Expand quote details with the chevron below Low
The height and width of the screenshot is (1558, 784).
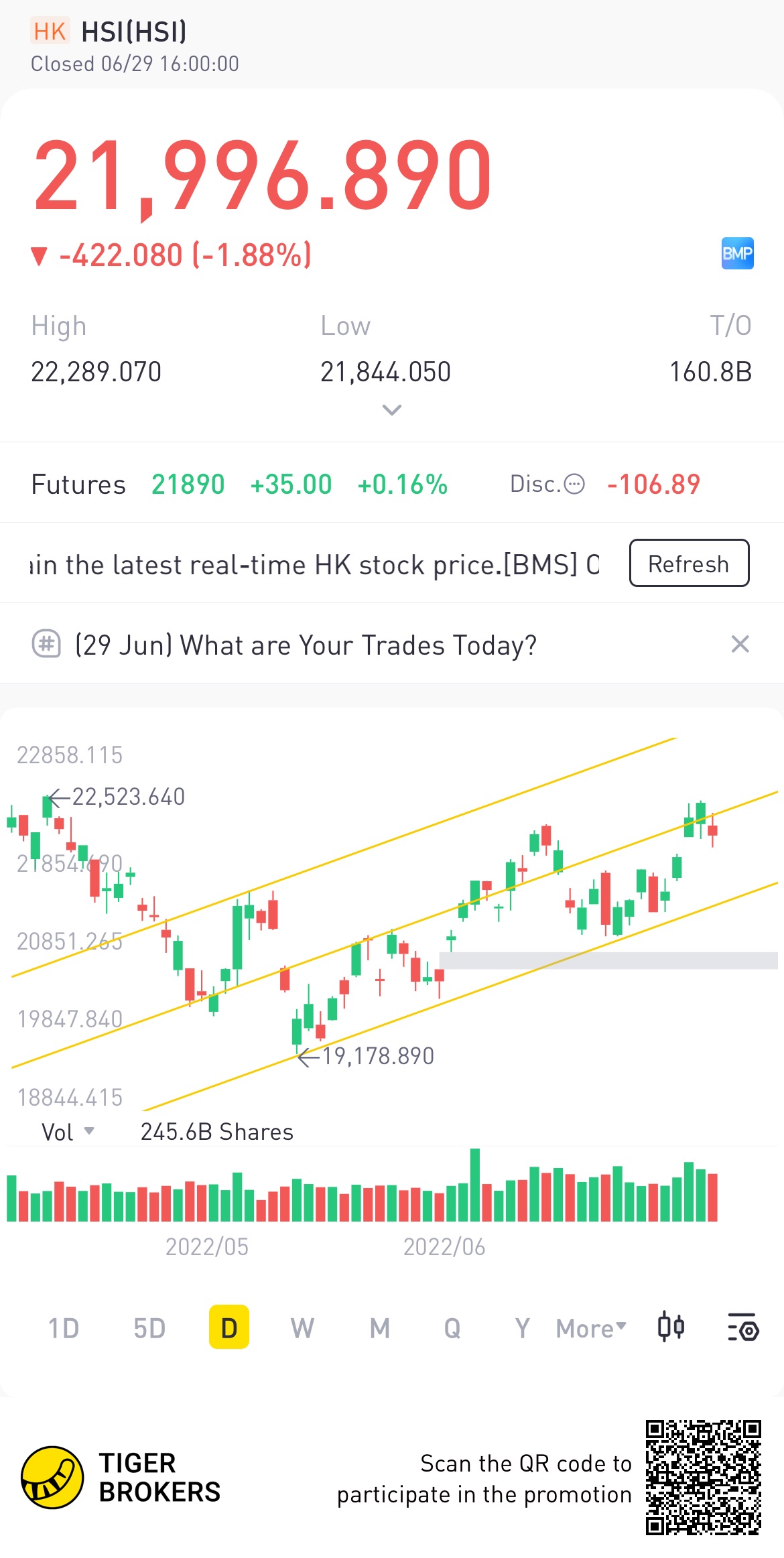tap(391, 409)
